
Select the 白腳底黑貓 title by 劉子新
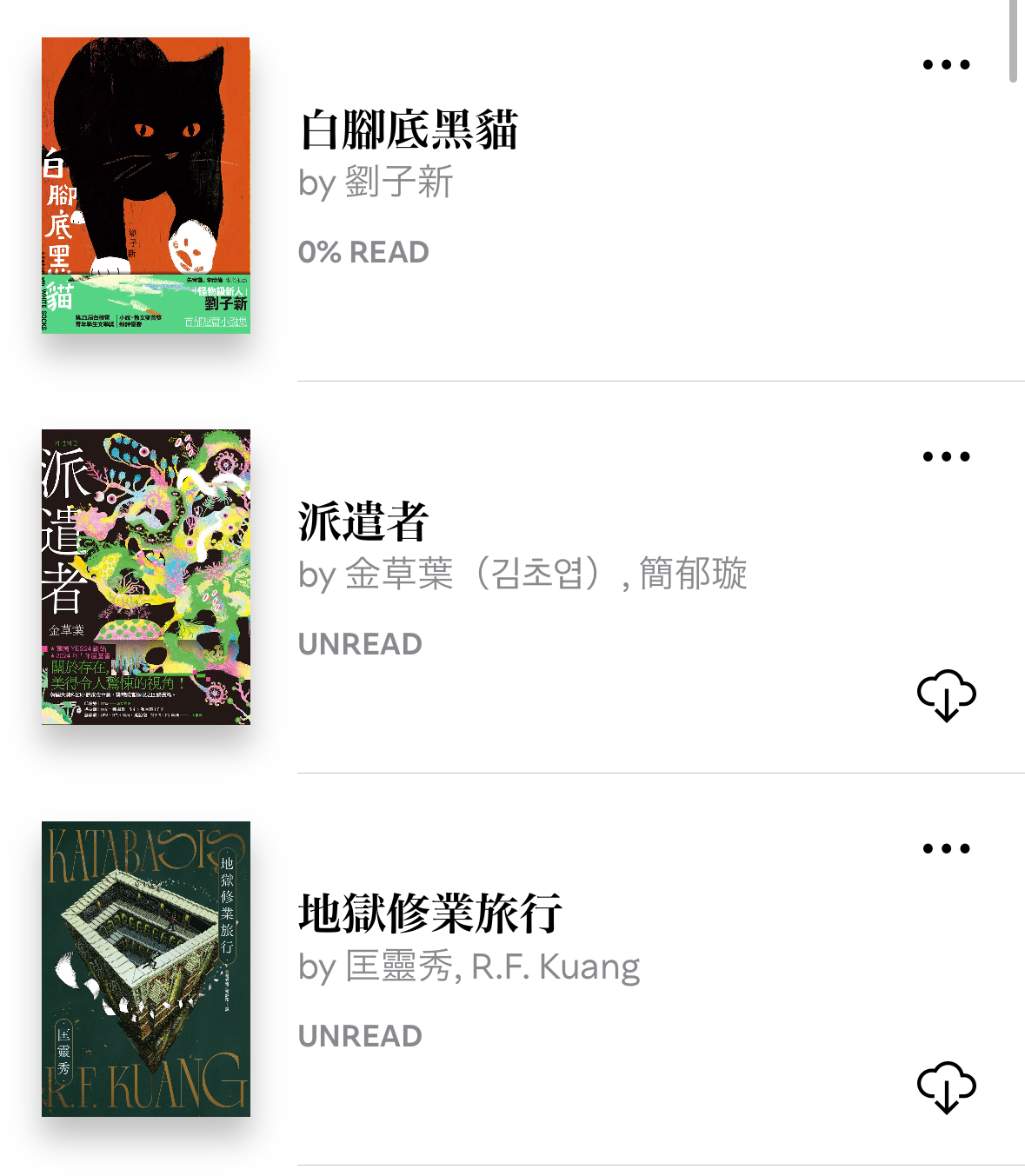[x=409, y=130]
